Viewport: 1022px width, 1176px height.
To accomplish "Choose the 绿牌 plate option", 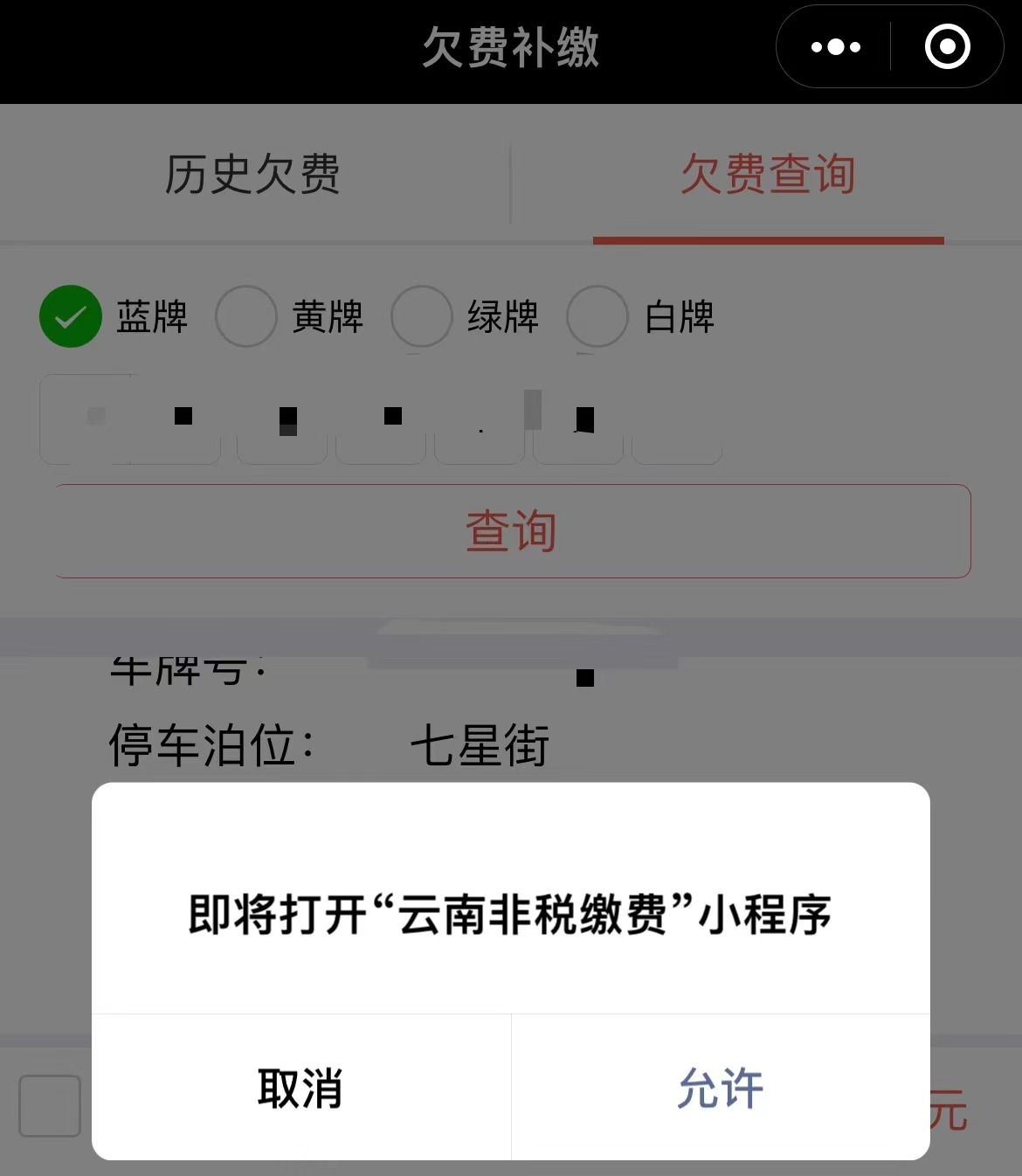I will pyautogui.click(x=422, y=316).
